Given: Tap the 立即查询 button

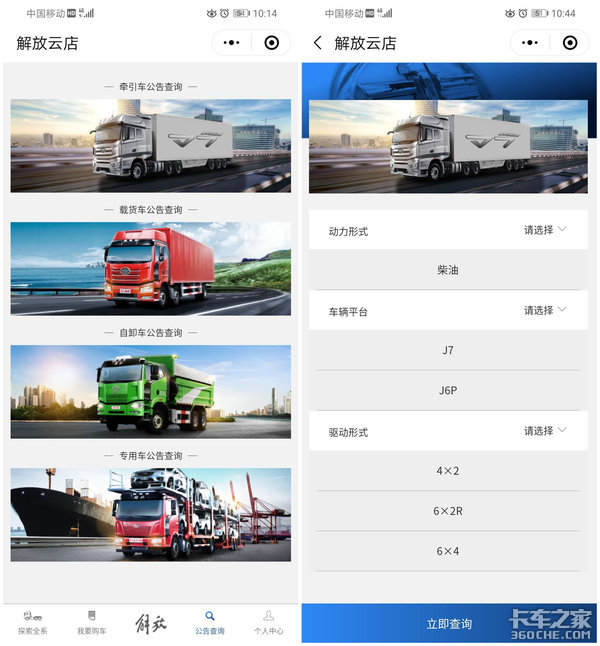Looking at the screenshot, I should (x=448, y=624).
